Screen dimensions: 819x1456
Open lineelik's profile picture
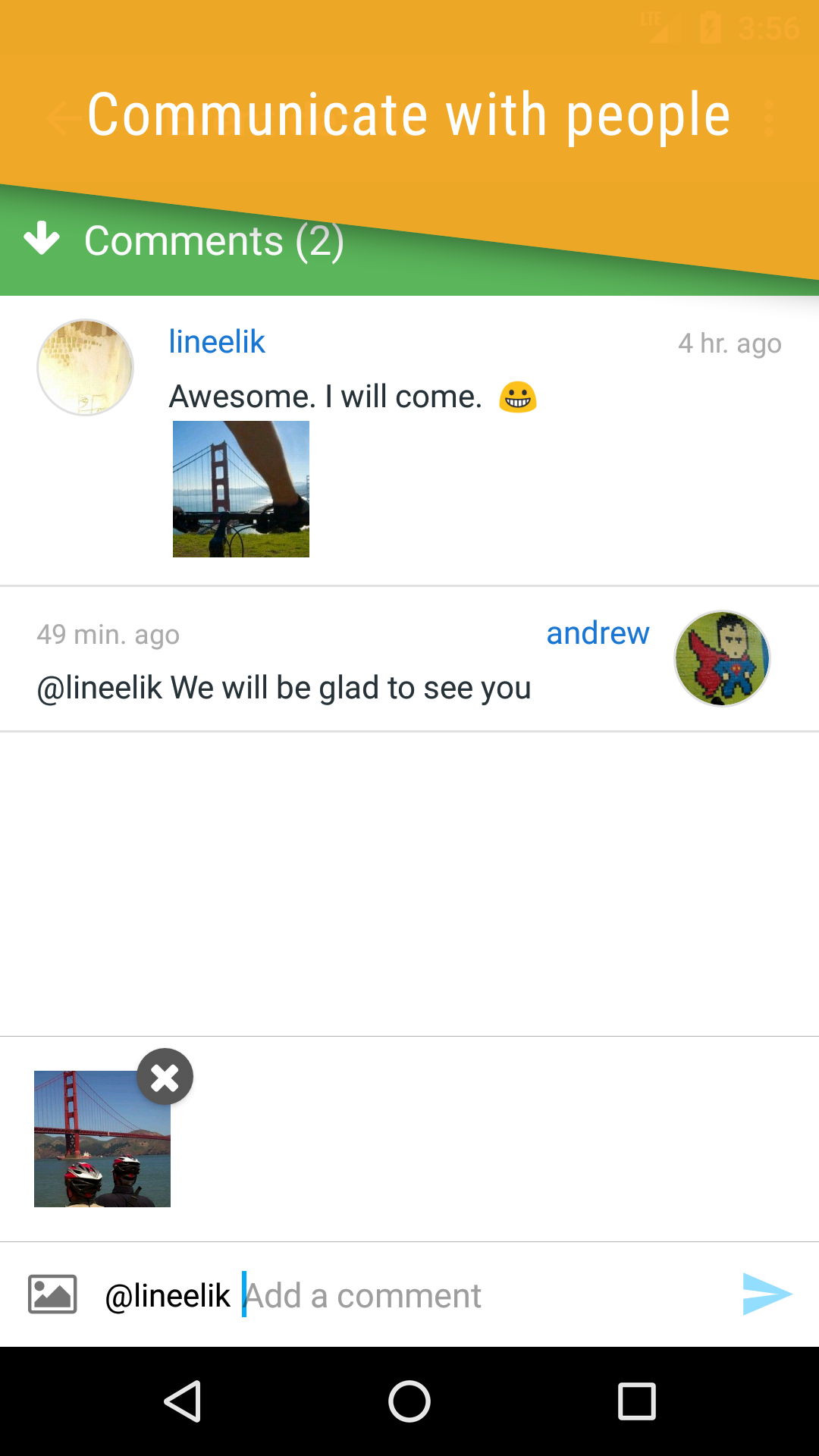point(86,368)
